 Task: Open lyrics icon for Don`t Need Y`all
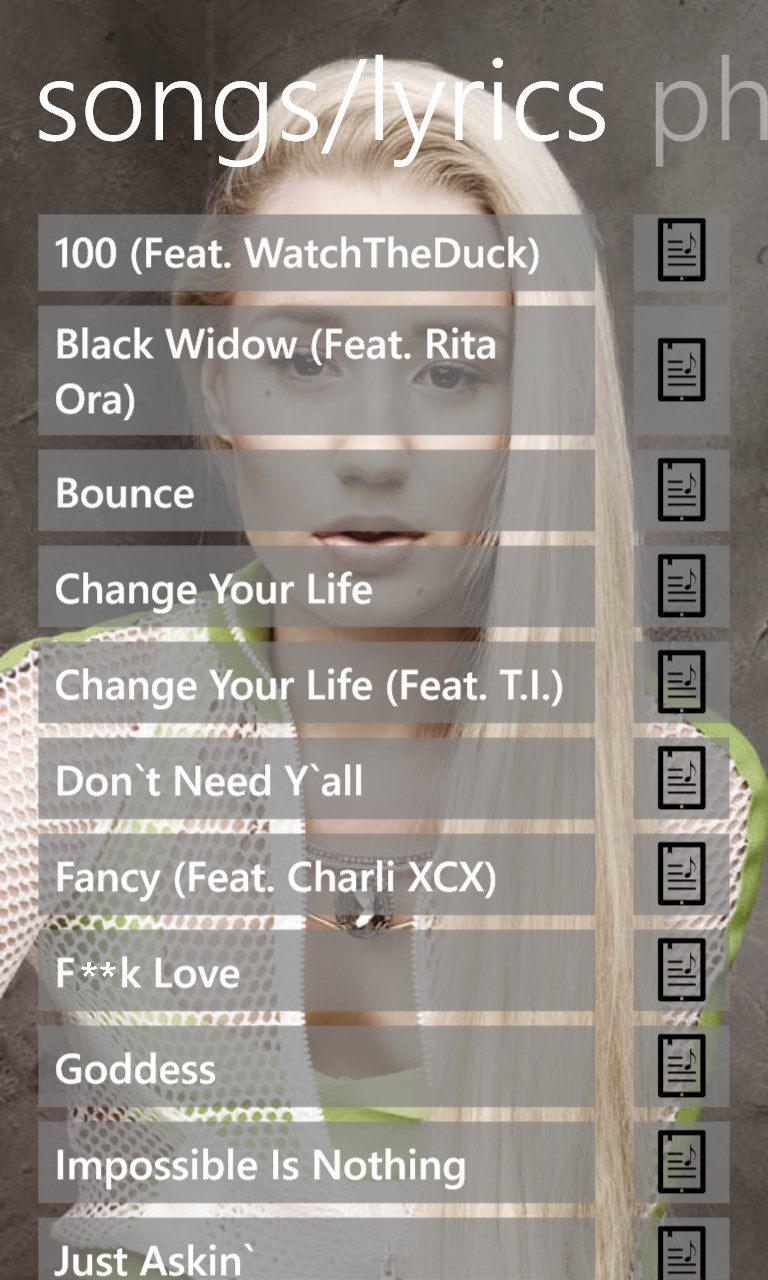[681, 778]
